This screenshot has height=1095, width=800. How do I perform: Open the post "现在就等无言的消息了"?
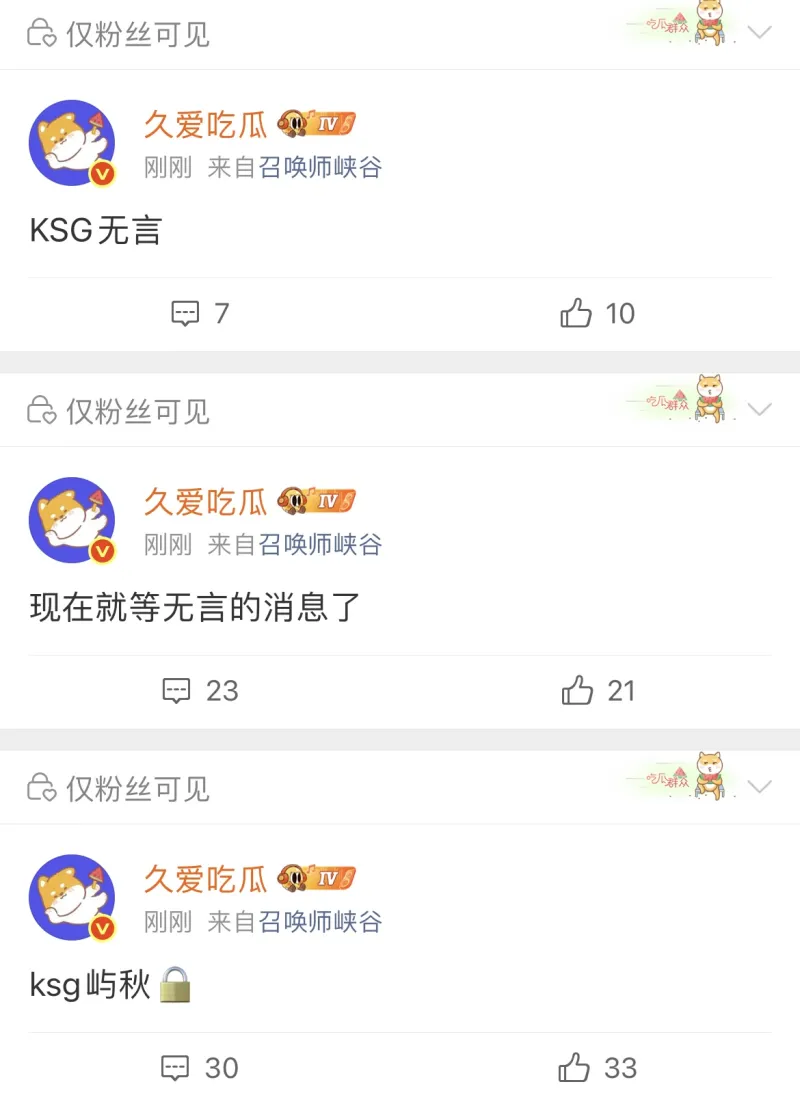pos(195,607)
